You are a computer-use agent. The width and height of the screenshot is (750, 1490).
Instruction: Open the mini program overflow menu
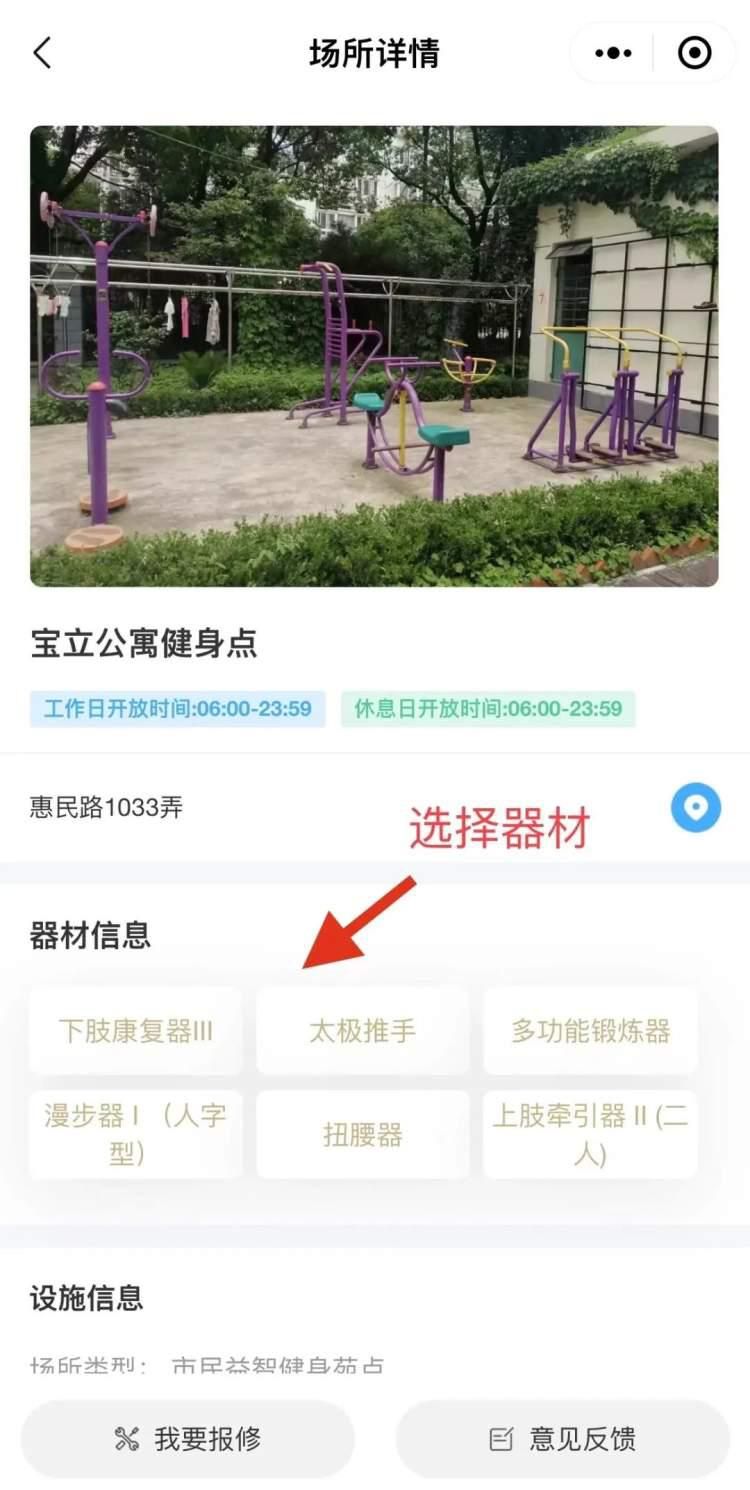point(613,53)
